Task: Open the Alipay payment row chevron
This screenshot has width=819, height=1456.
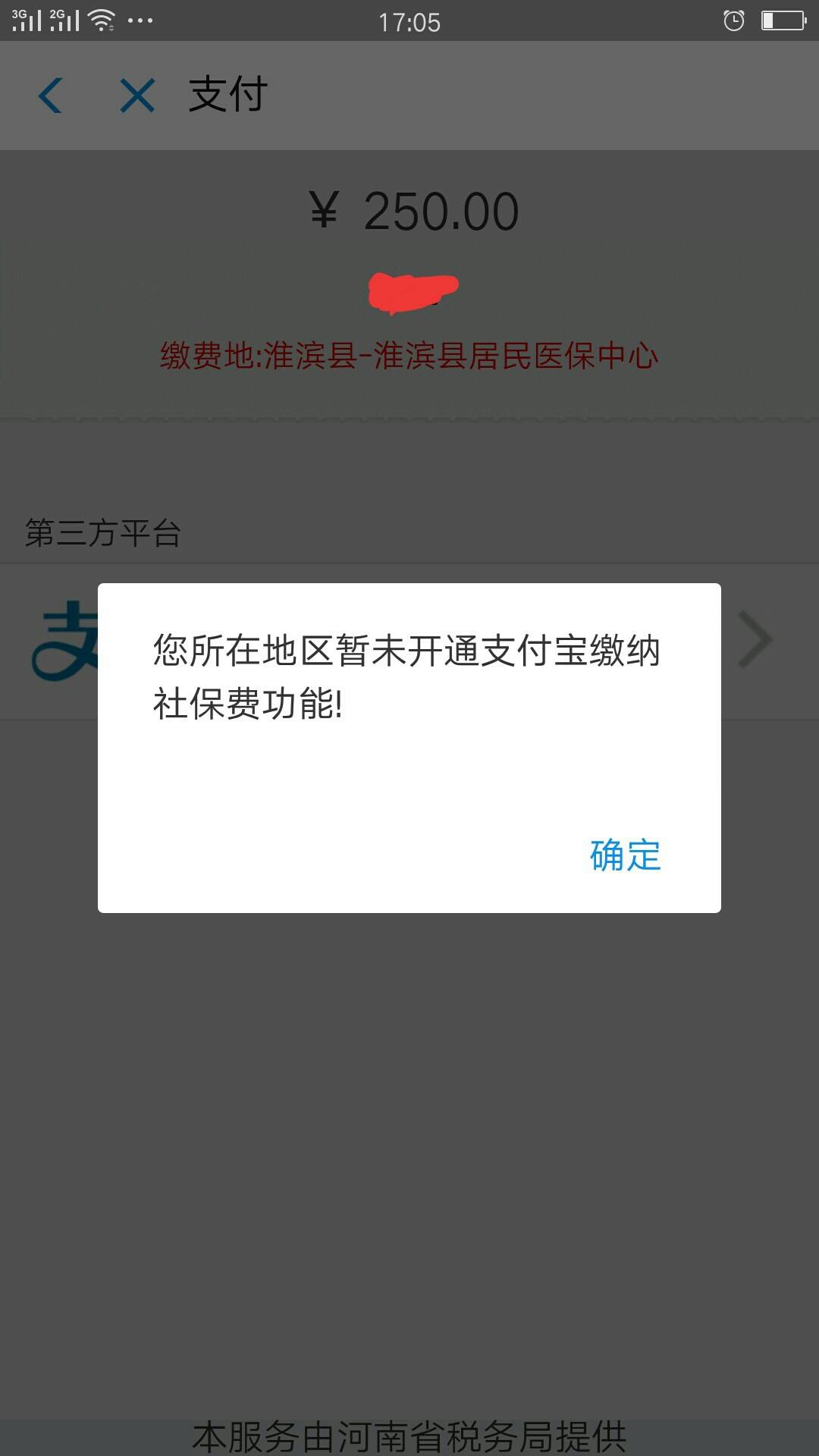Action: (755, 641)
